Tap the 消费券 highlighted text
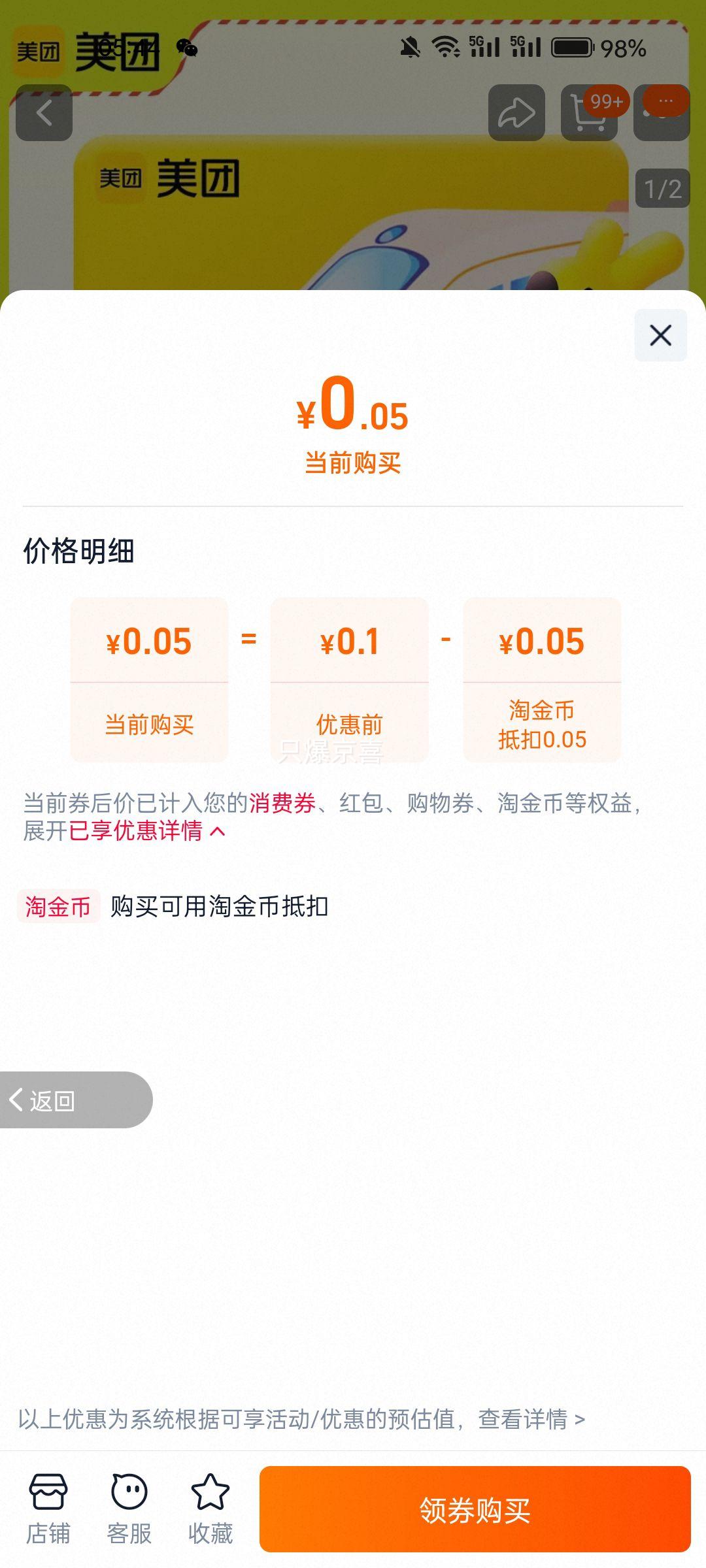 (282, 807)
